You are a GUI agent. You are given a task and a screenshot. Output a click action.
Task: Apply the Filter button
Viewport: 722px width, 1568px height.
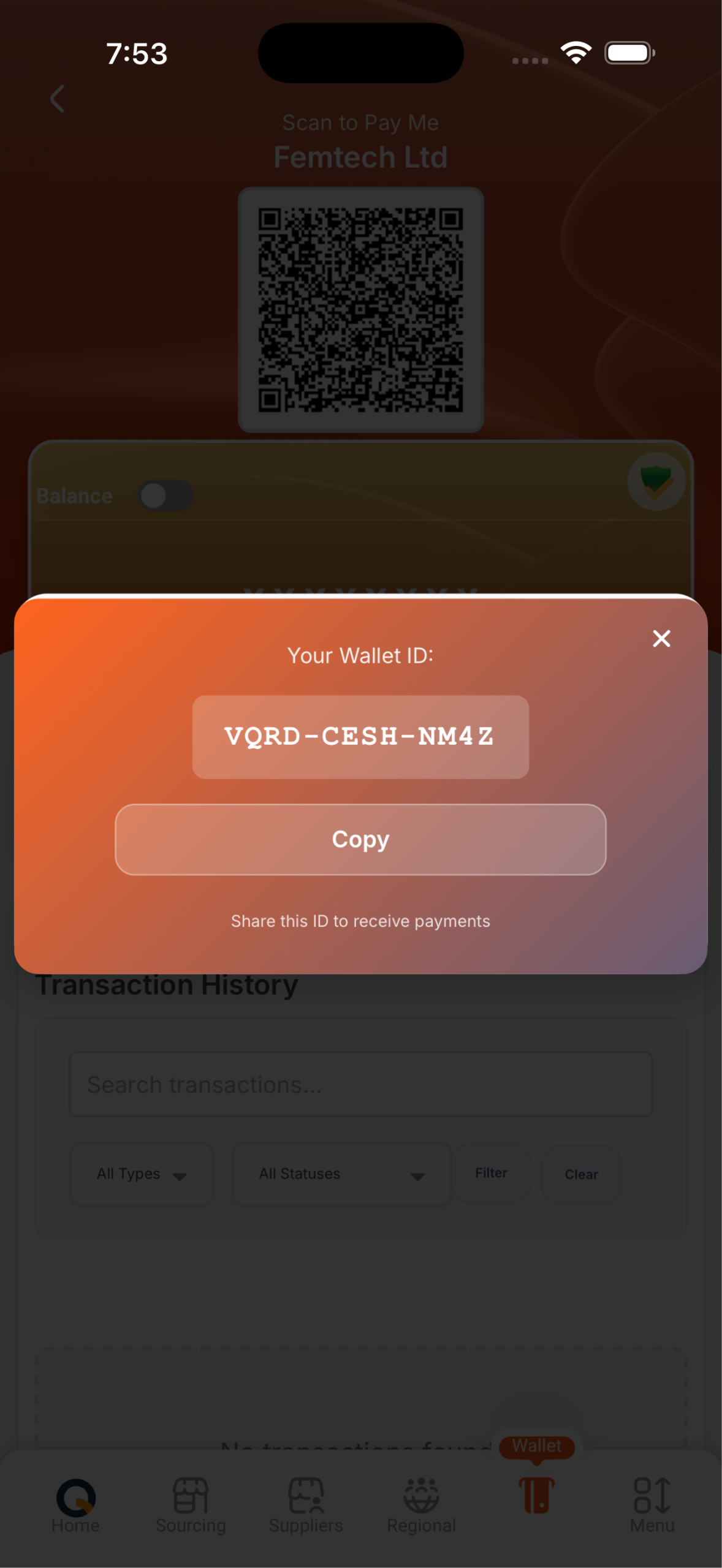(491, 1173)
